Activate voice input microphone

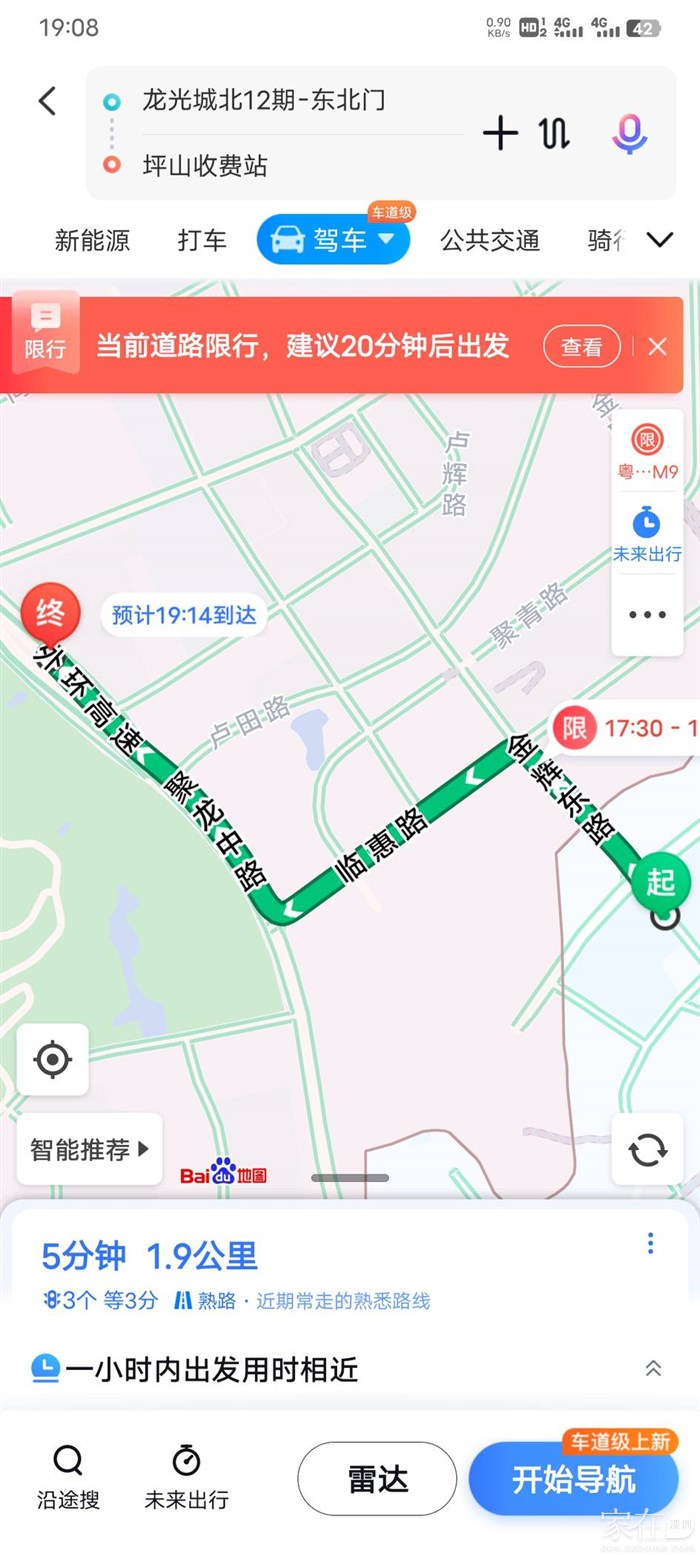point(630,133)
